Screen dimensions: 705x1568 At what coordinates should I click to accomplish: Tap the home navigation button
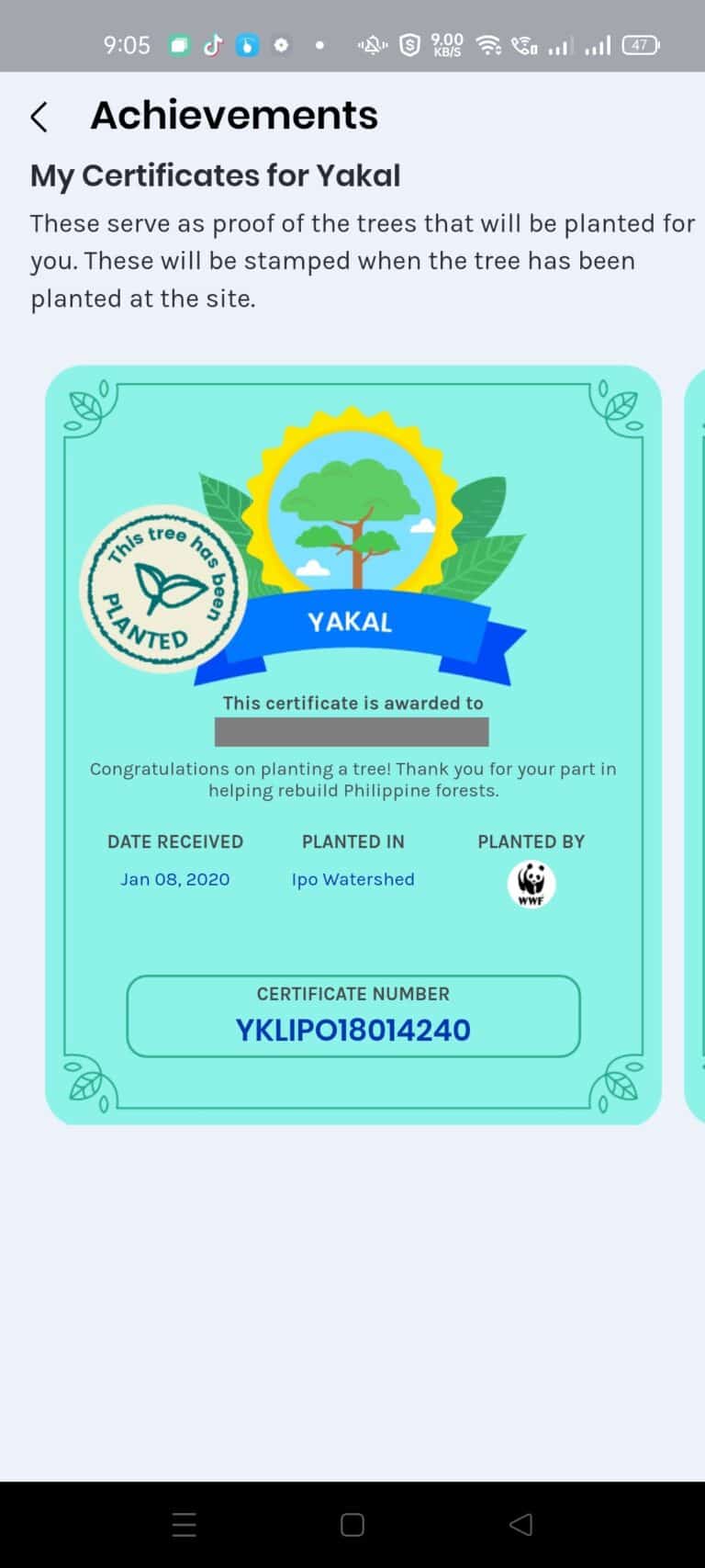click(x=352, y=1524)
